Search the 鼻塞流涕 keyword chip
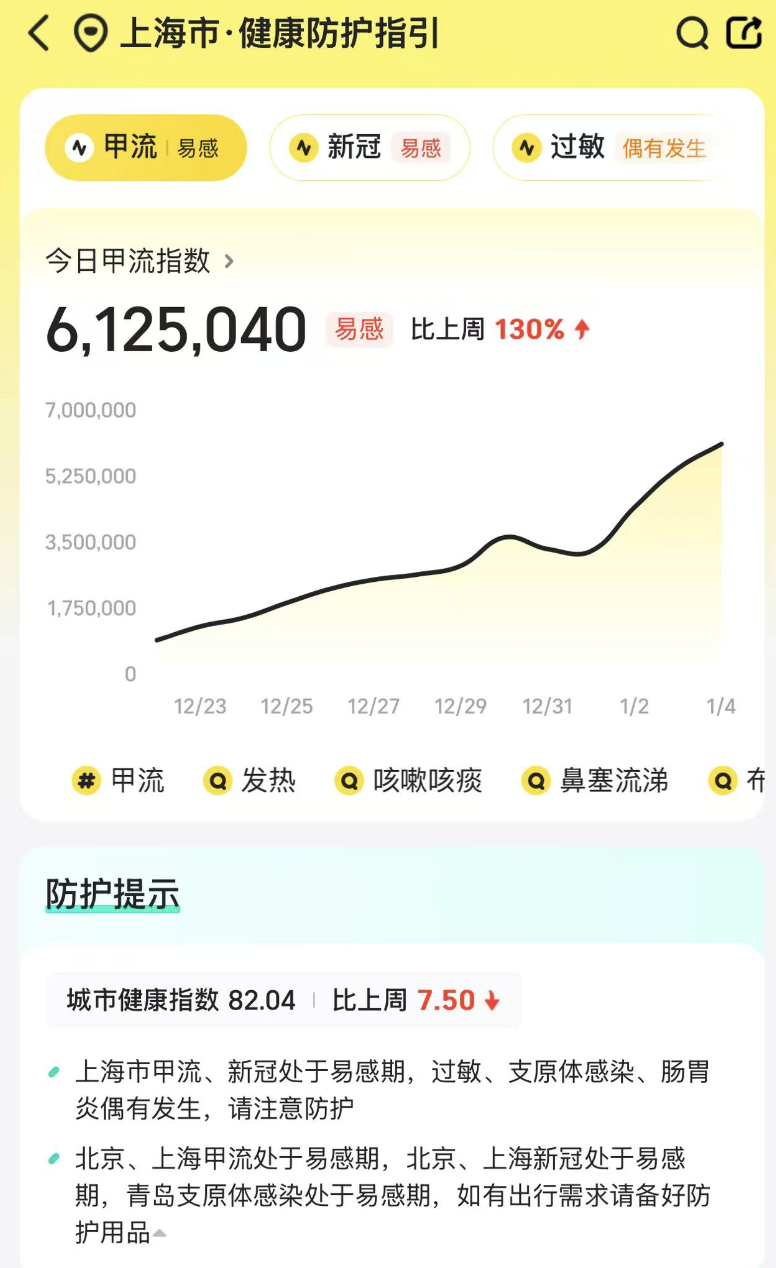This screenshot has height=1268, width=776. 596,781
